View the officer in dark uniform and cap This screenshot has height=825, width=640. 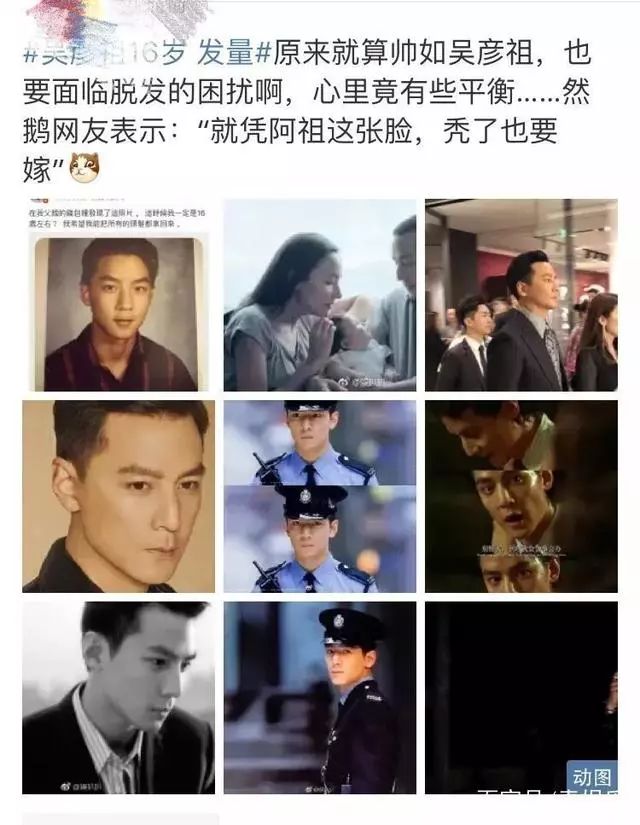pos(319,698)
